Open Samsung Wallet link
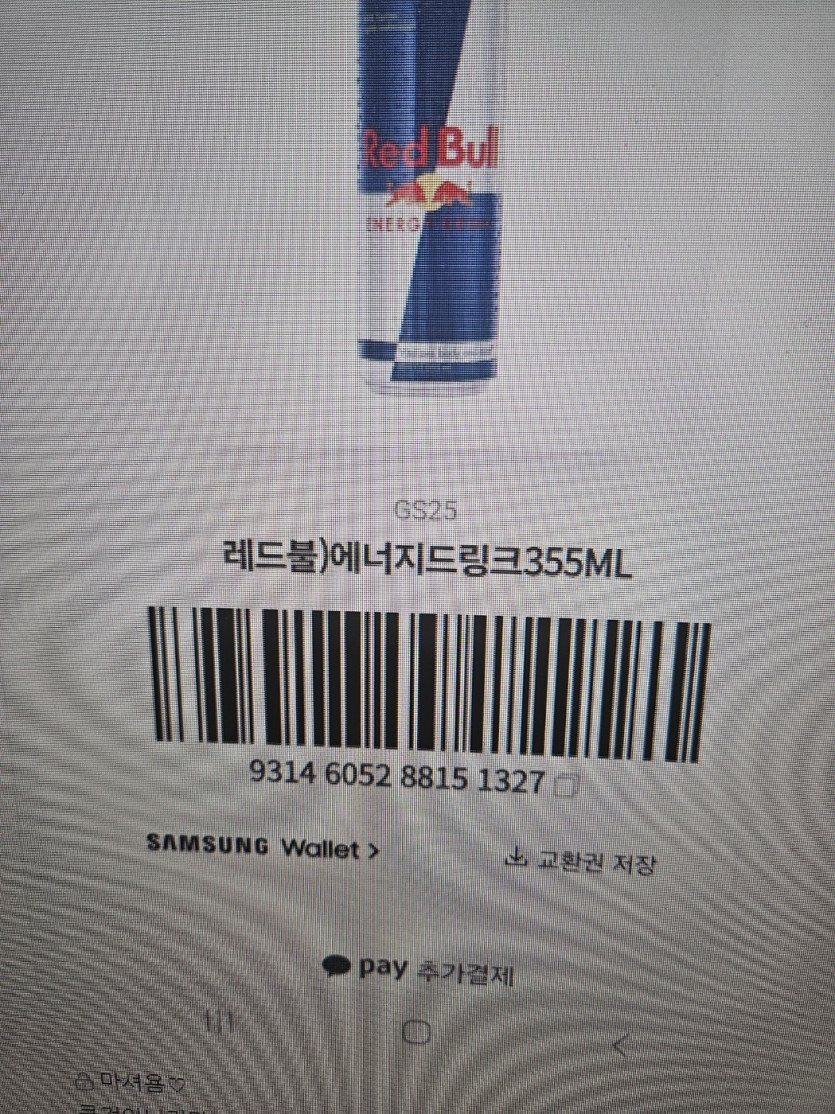The width and height of the screenshot is (835, 1114). 263,848
